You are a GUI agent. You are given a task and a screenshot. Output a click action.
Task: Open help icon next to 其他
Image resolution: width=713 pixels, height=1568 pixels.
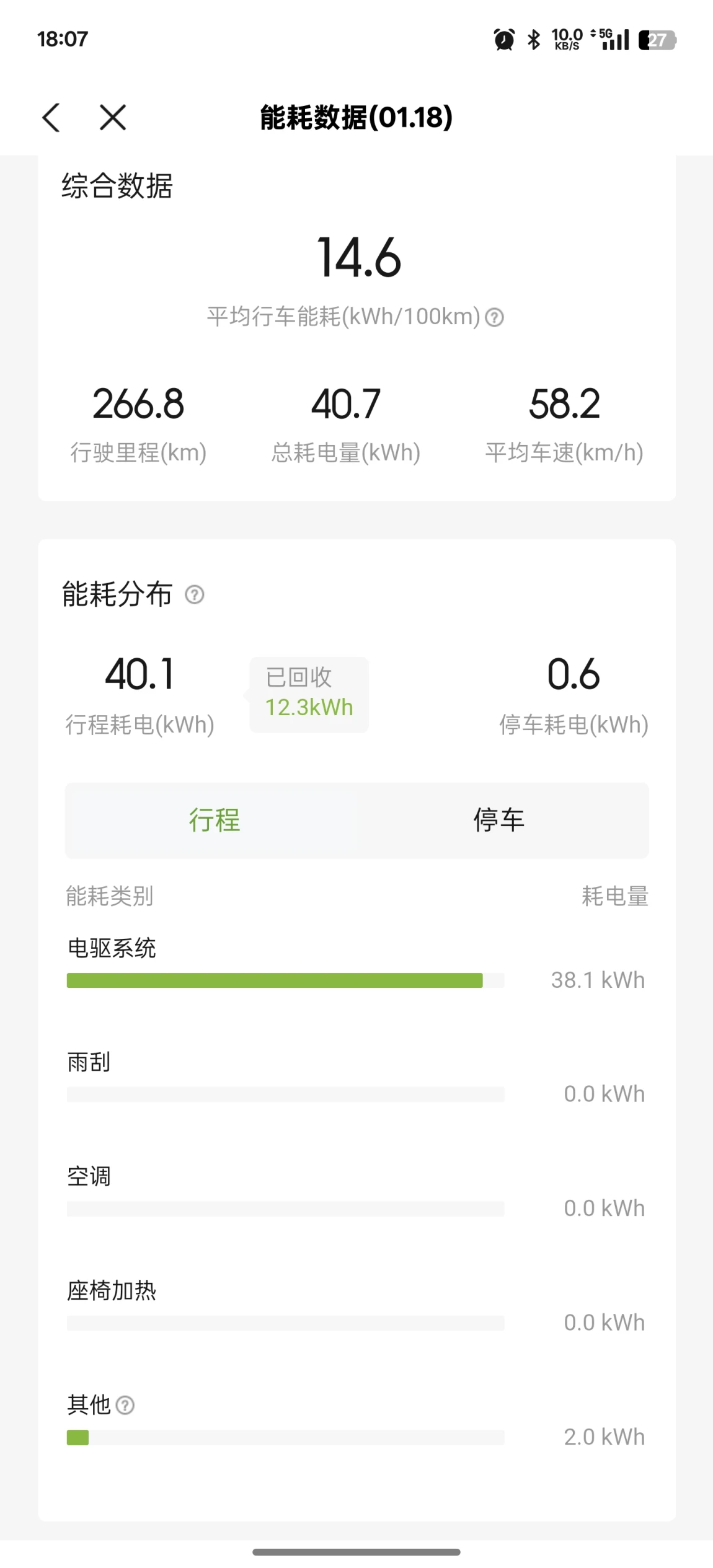coord(125,1405)
